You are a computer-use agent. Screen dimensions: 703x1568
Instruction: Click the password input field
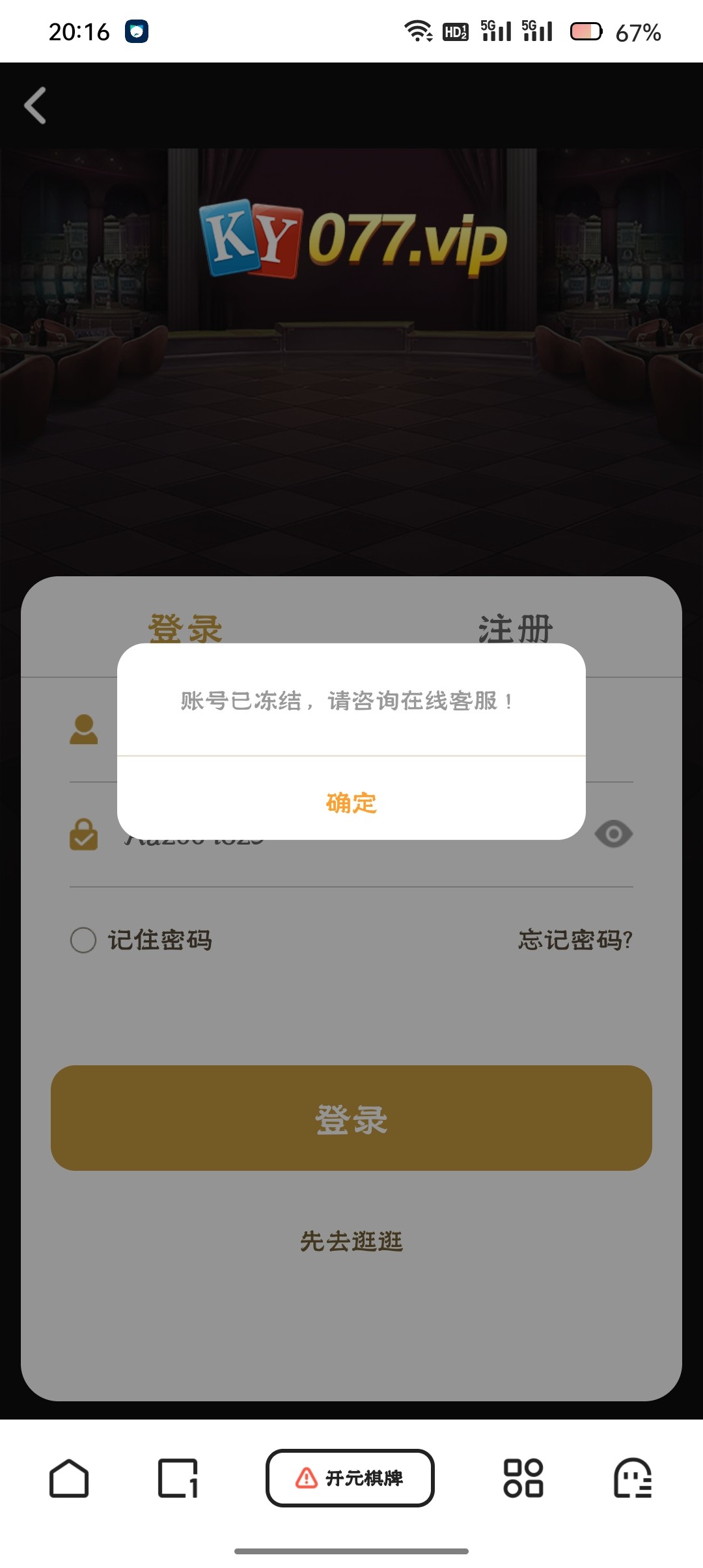351,840
